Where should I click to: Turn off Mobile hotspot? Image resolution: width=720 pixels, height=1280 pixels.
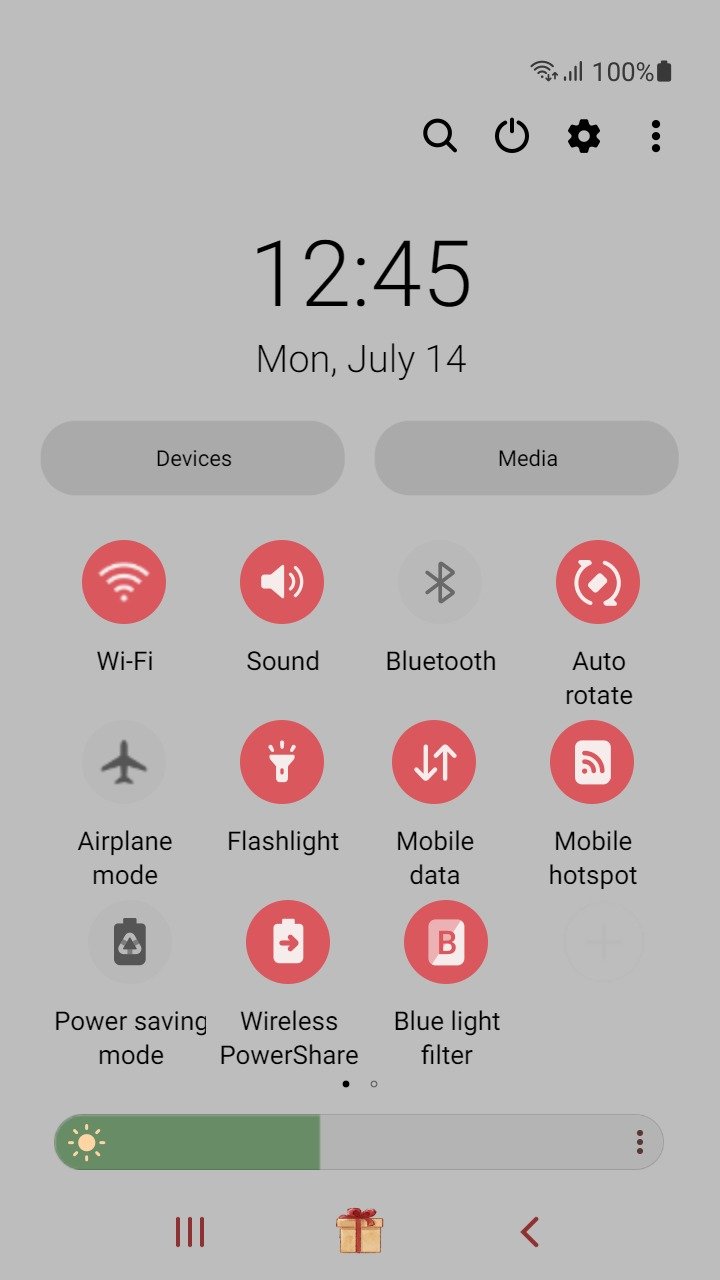click(592, 762)
